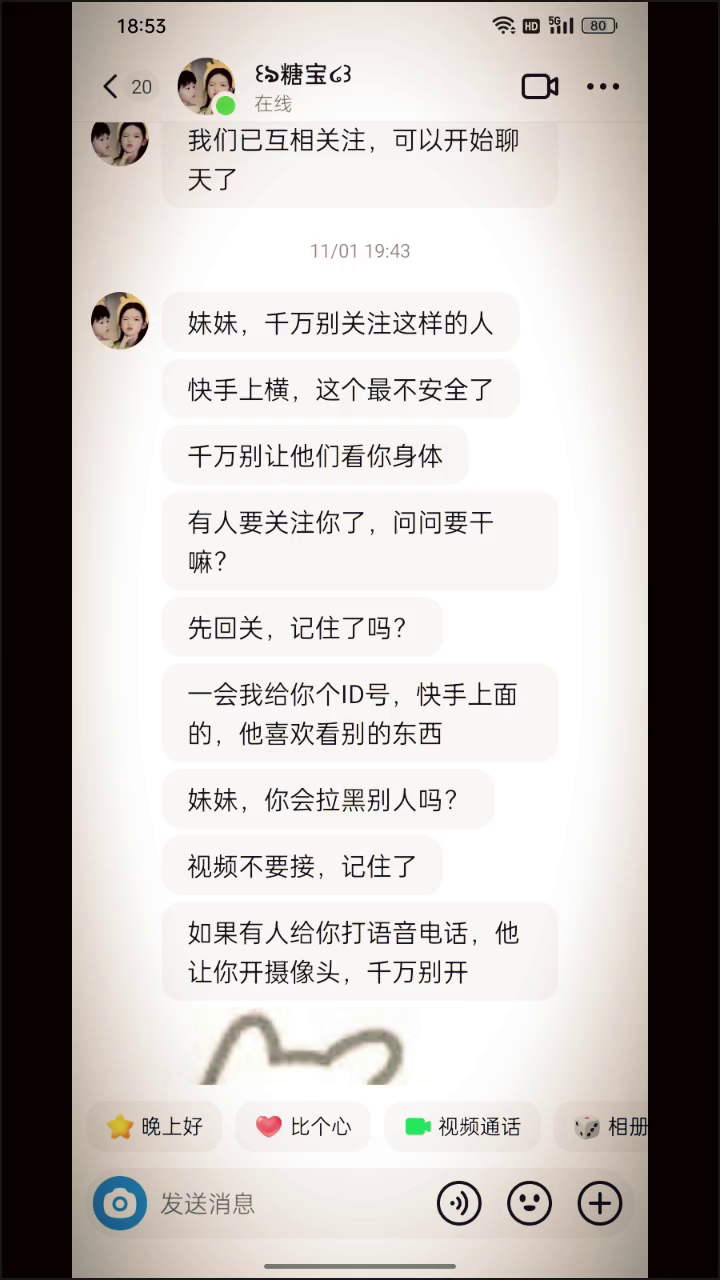Open the camera next to the message box
The image size is (720, 1280).
click(119, 1203)
